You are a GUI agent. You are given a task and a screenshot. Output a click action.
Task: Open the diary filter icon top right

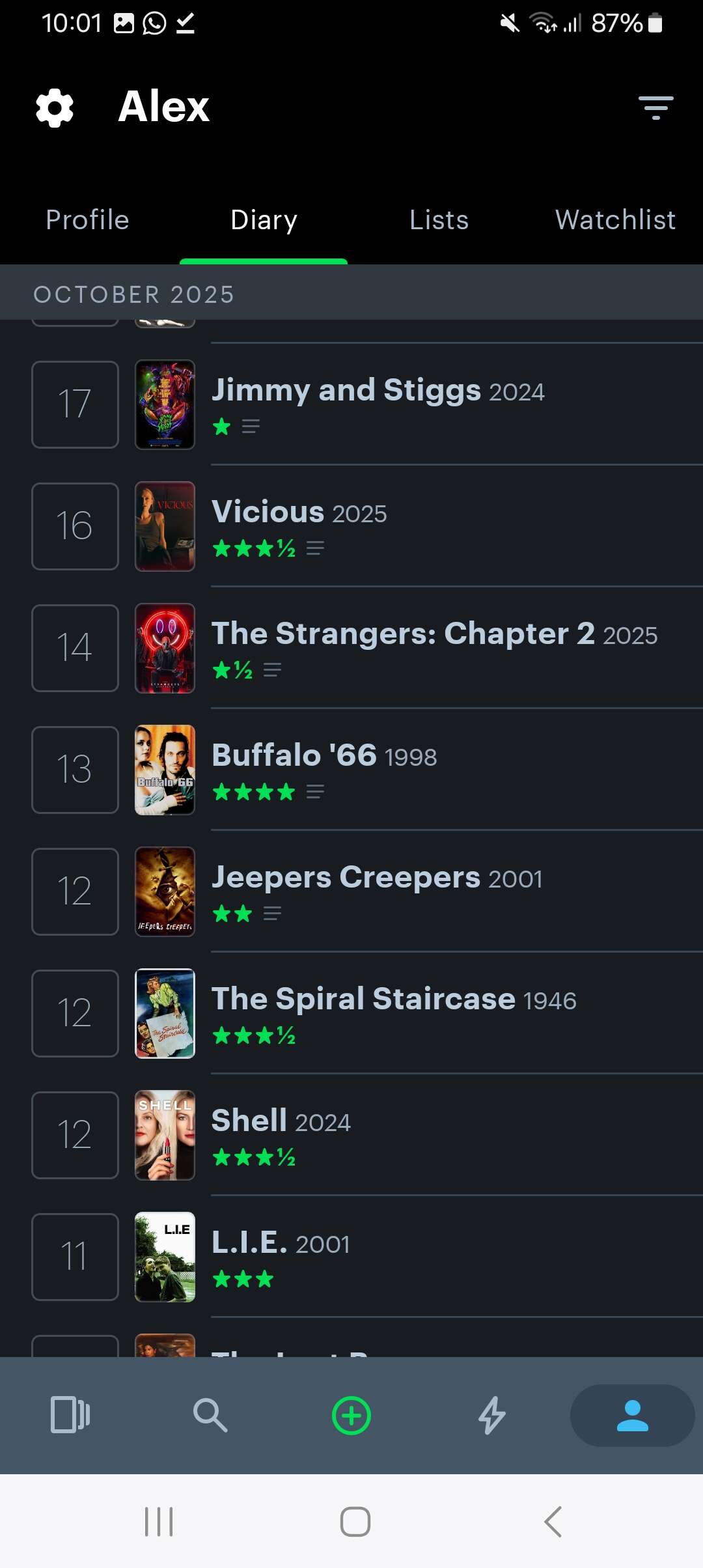[655, 107]
